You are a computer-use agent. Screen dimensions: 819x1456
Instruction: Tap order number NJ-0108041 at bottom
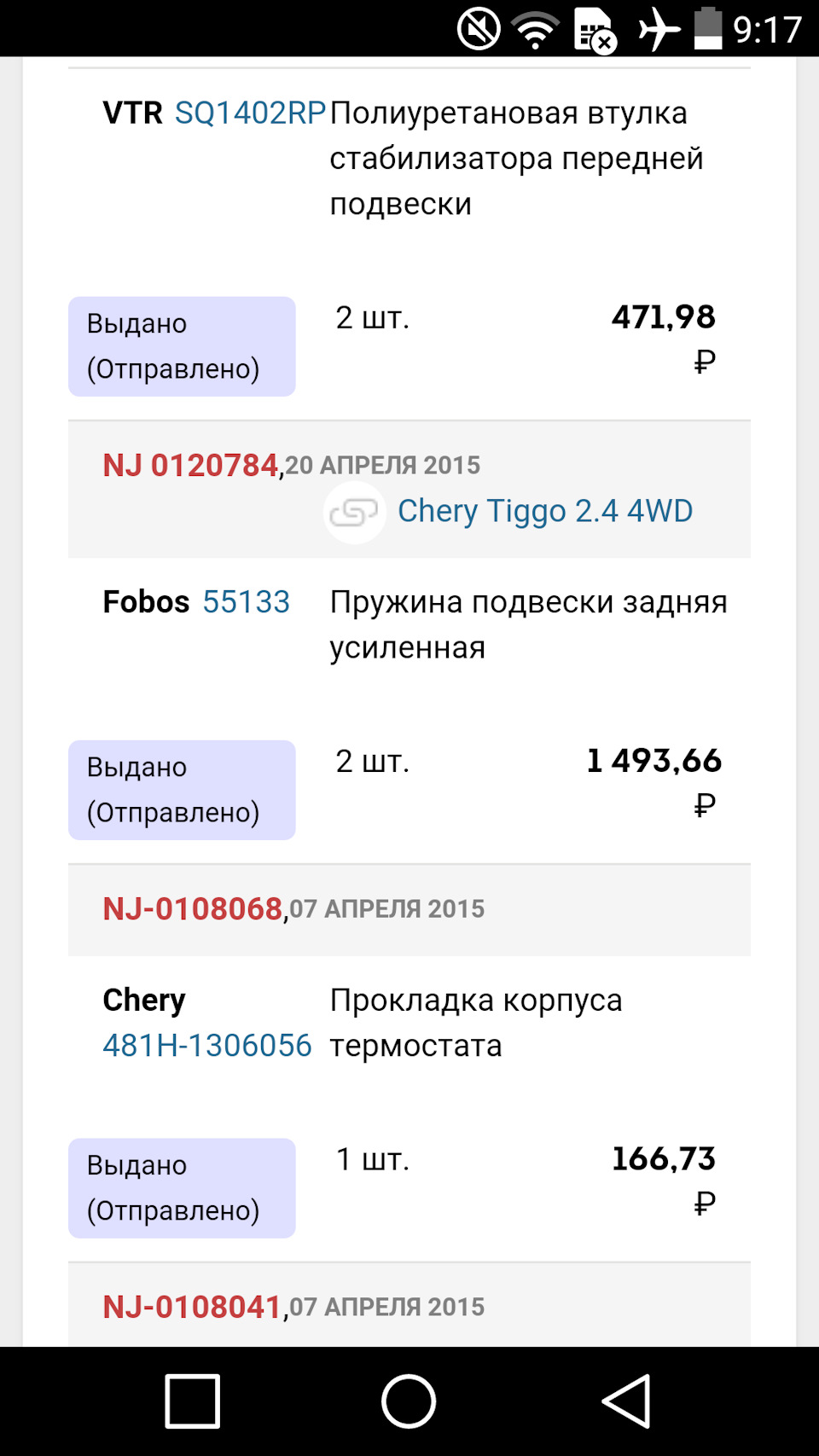pos(193,1306)
